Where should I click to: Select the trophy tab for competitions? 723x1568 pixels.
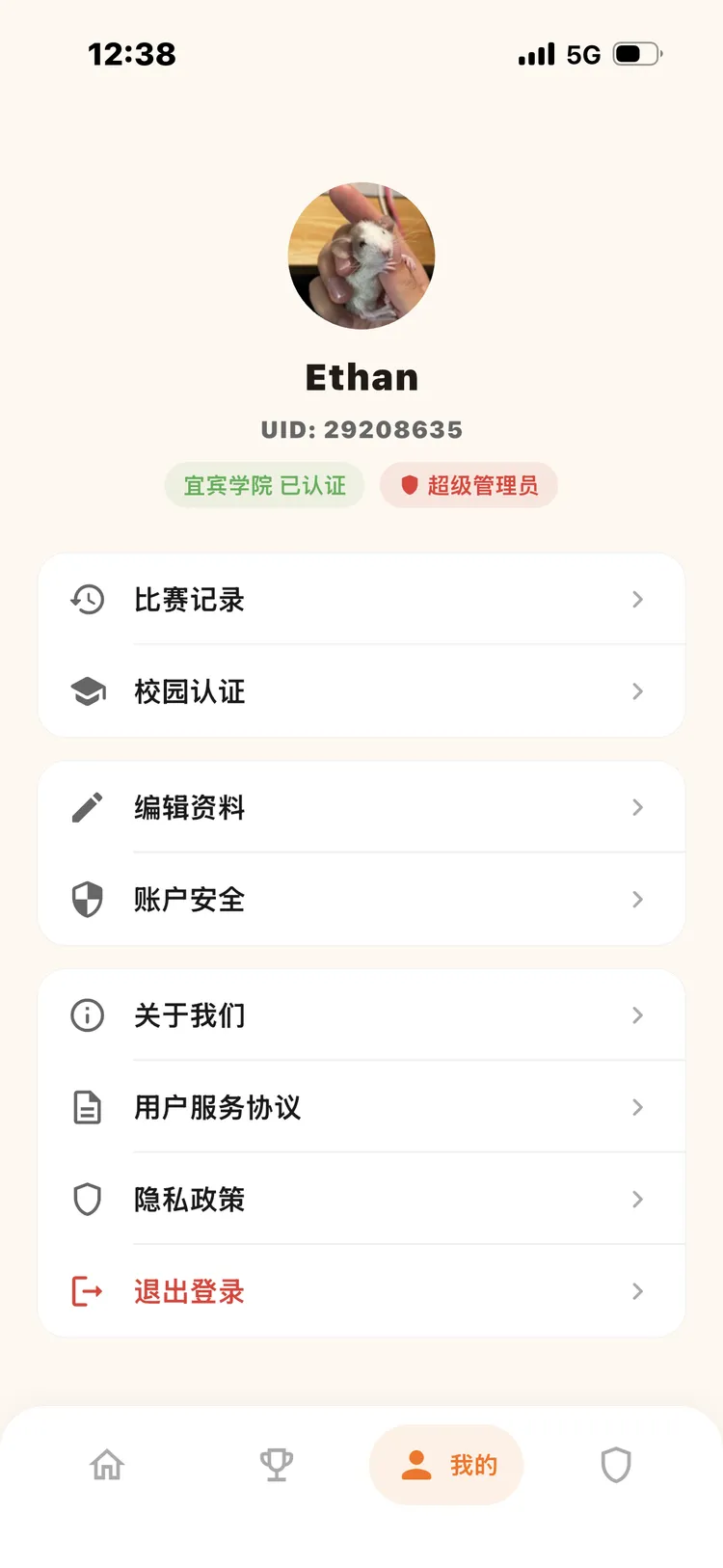tap(277, 1464)
